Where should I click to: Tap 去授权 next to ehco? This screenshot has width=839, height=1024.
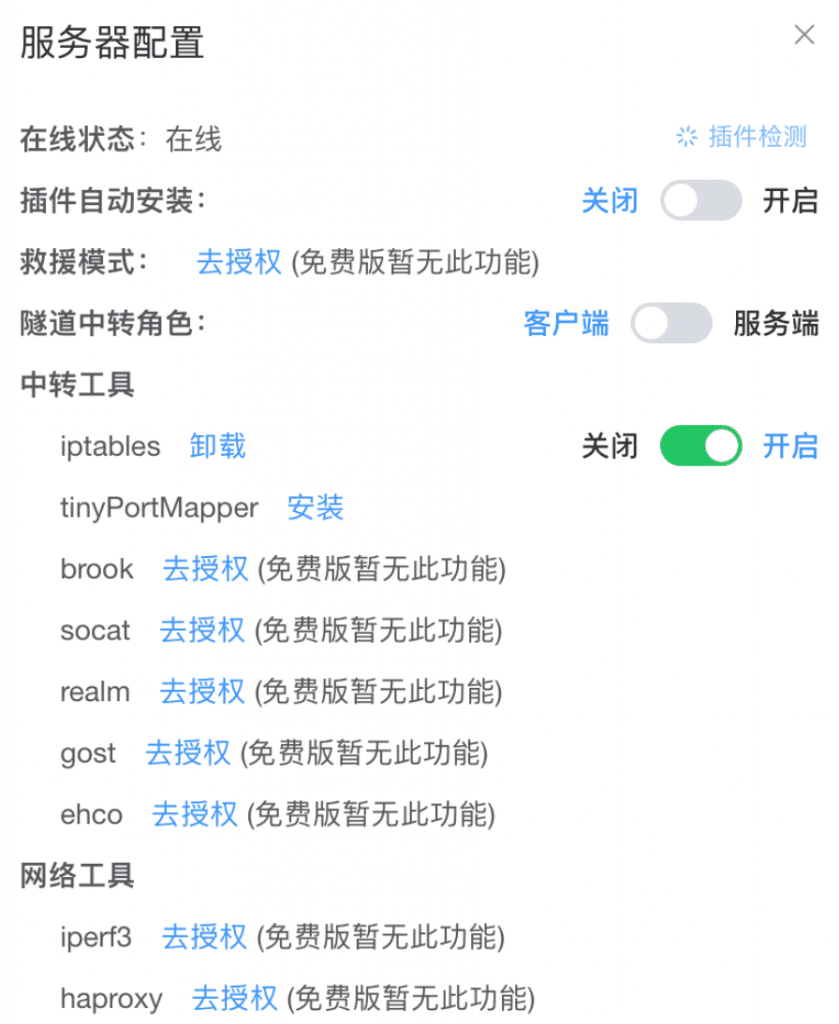pyautogui.click(x=195, y=815)
